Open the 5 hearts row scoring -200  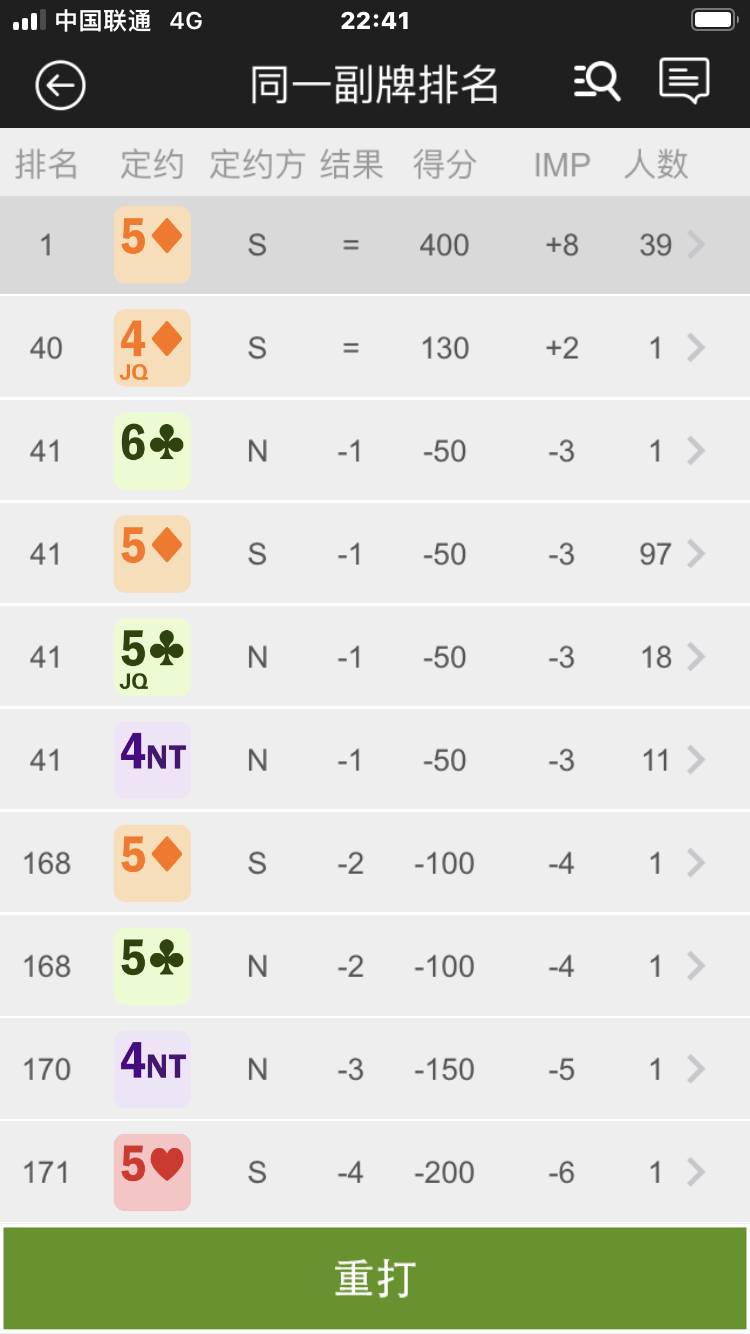coord(375,1172)
